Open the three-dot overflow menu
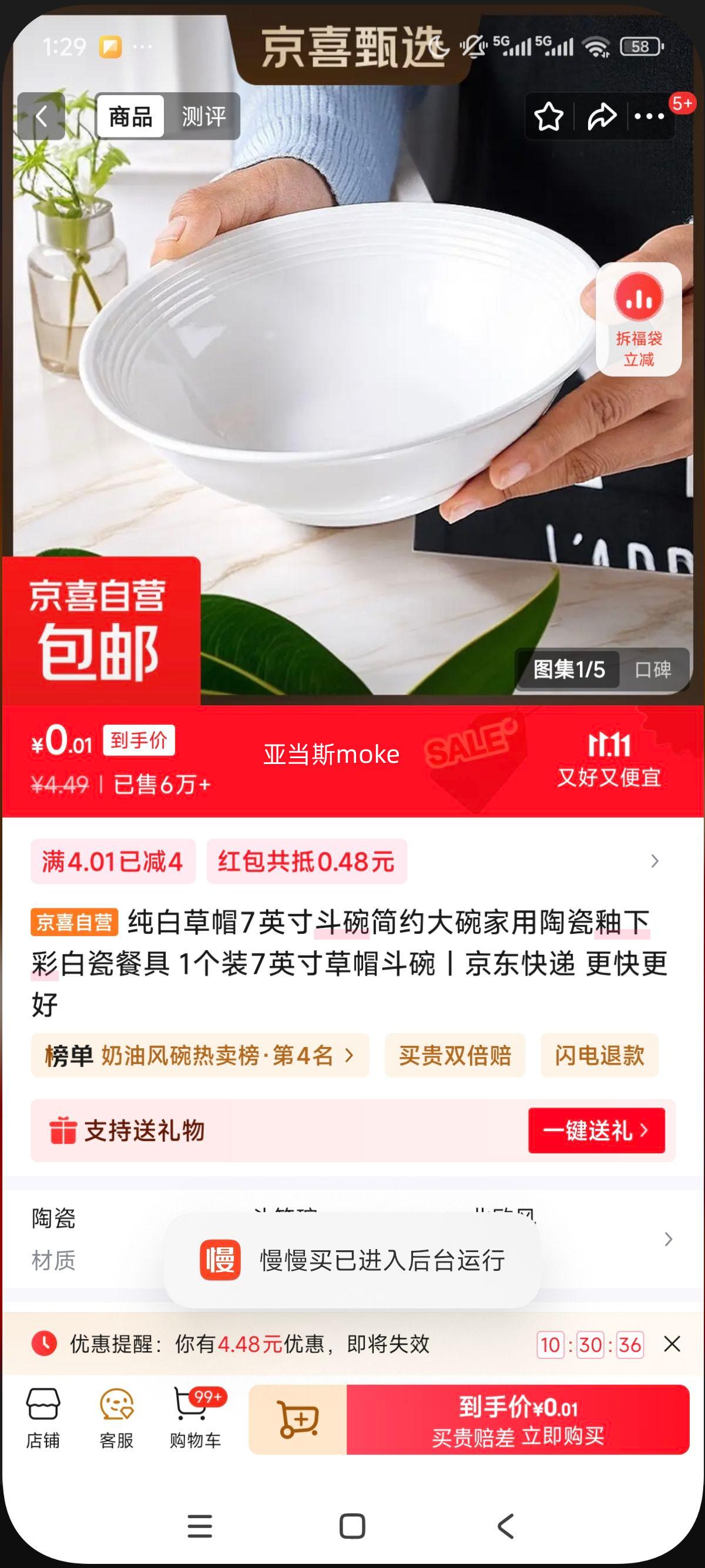The height and width of the screenshot is (1568, 705). tap(650, 116)
